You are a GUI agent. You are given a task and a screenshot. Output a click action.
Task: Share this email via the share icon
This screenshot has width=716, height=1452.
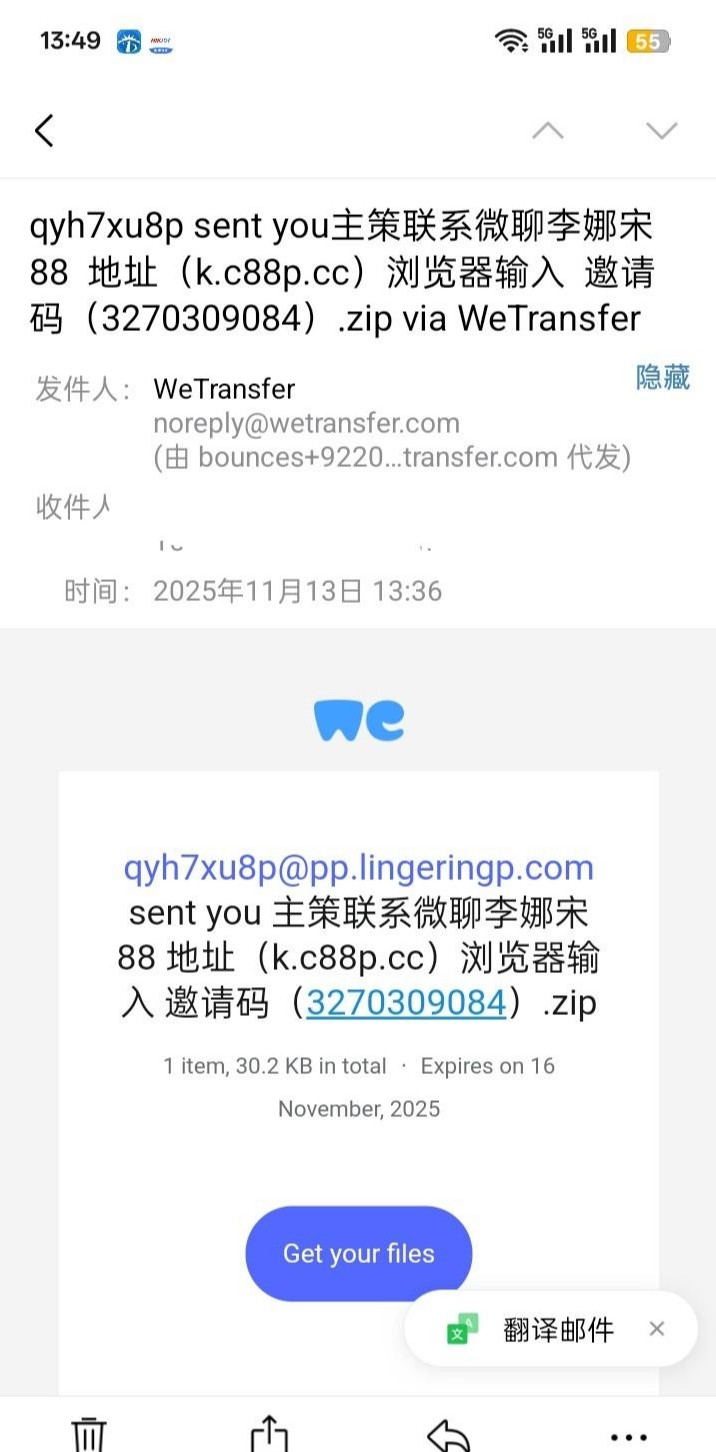click(268, 1433)
